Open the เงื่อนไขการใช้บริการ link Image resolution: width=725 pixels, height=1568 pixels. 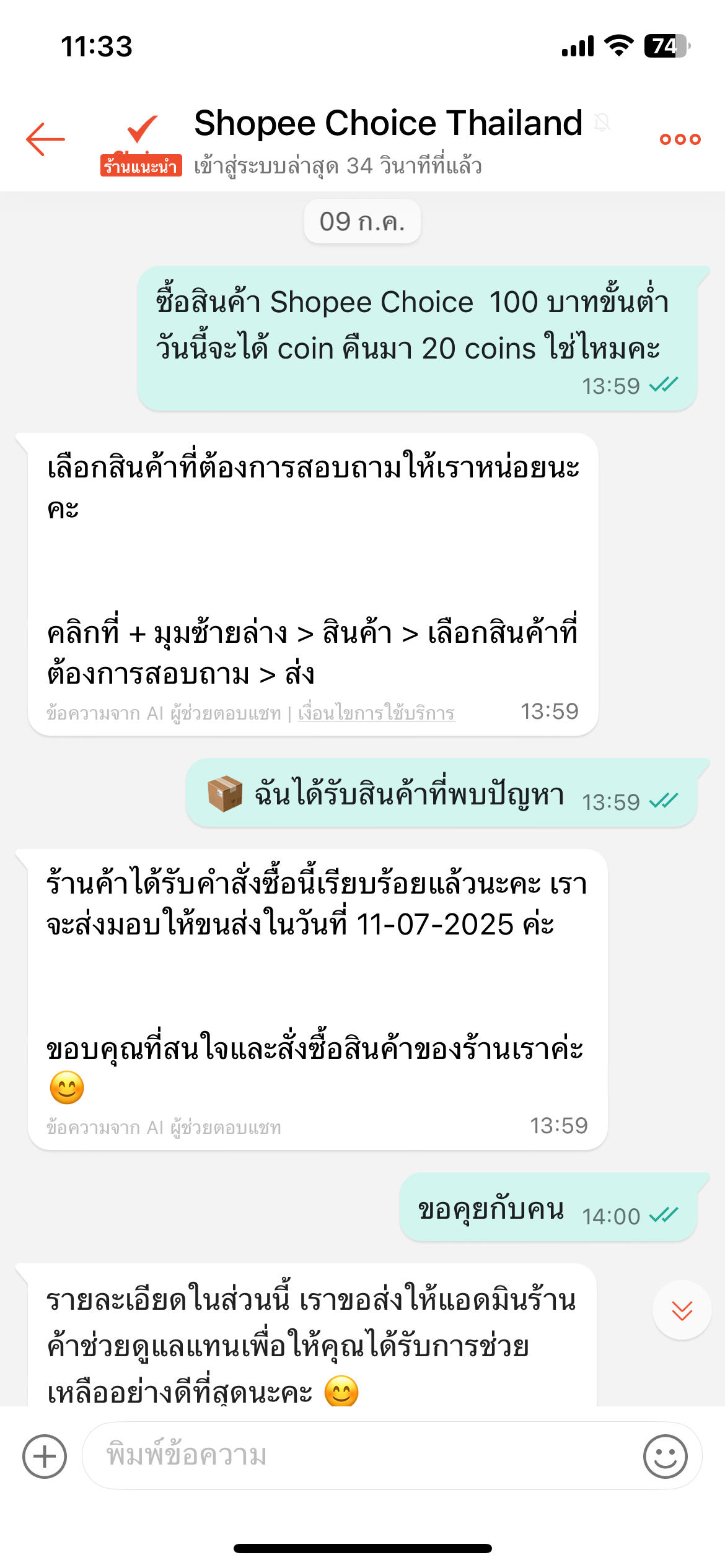click(x=377, y=713)
